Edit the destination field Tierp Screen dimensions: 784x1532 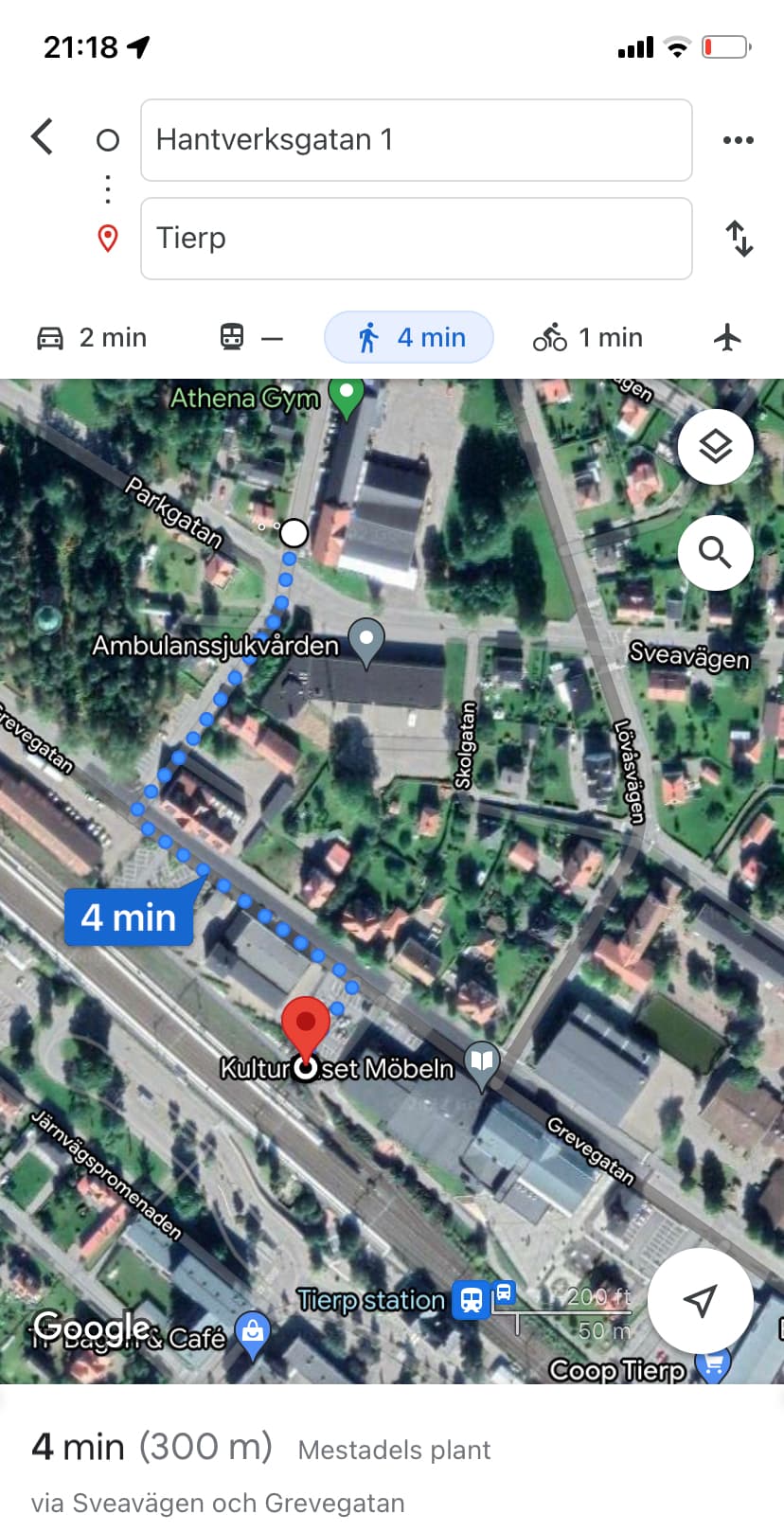coord(416,239)
